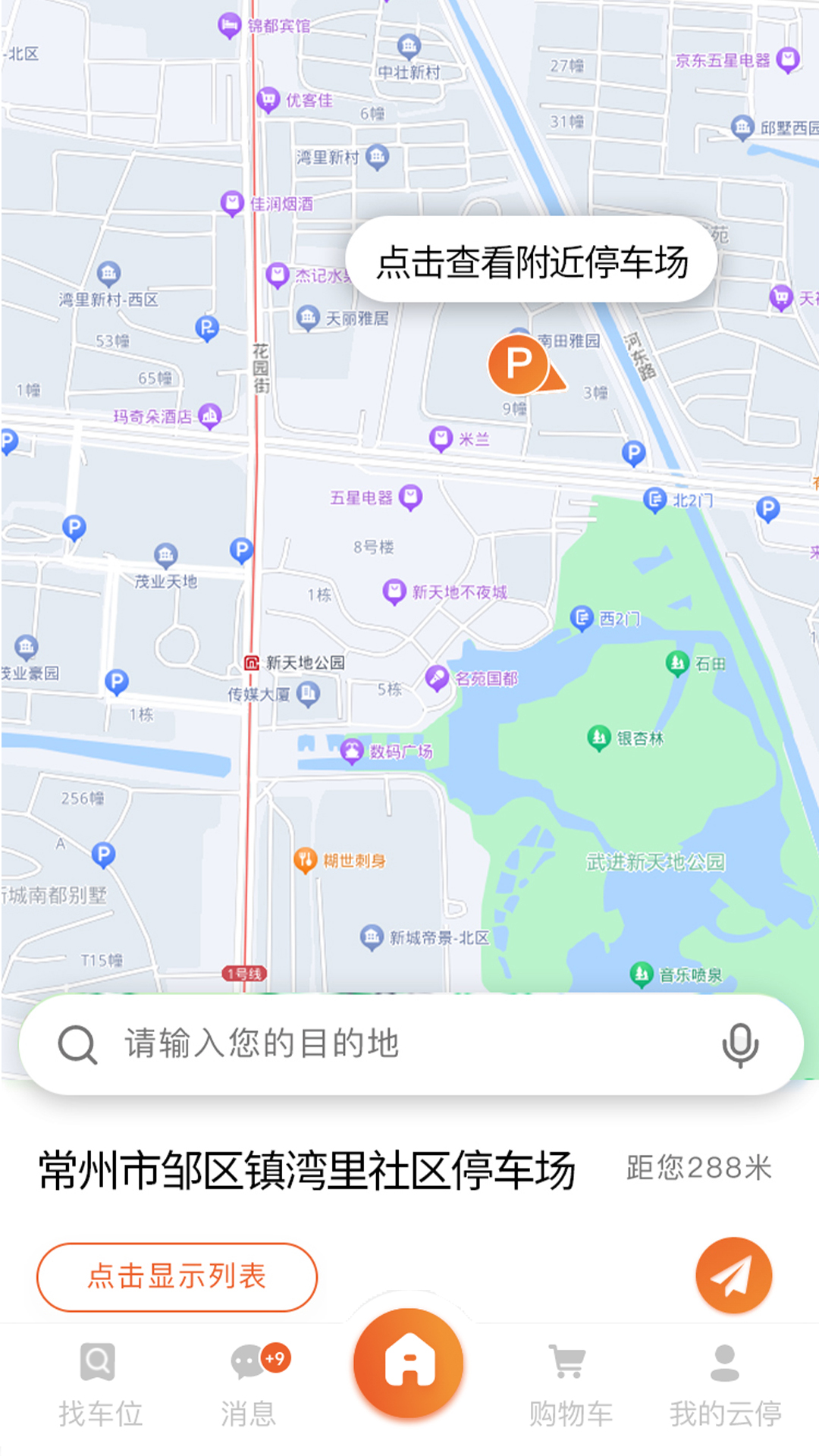Viewport: 819px width, 1456px height.
Task: Open 常州市邹区镇湾里社区停车场 details
Action: [x=307, y=1170]
